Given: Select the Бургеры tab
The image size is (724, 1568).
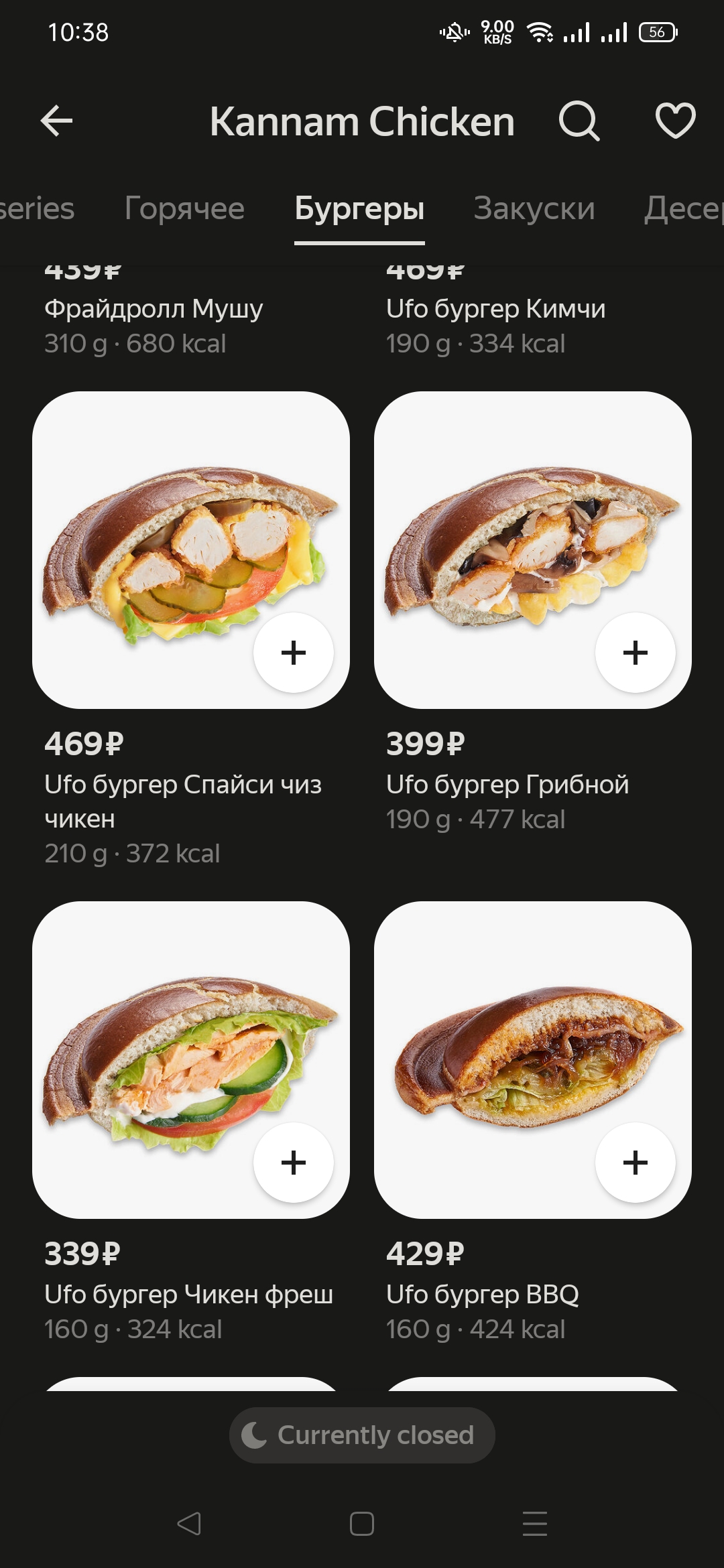Looking at the screenshot, I should (x=359, y=208).
